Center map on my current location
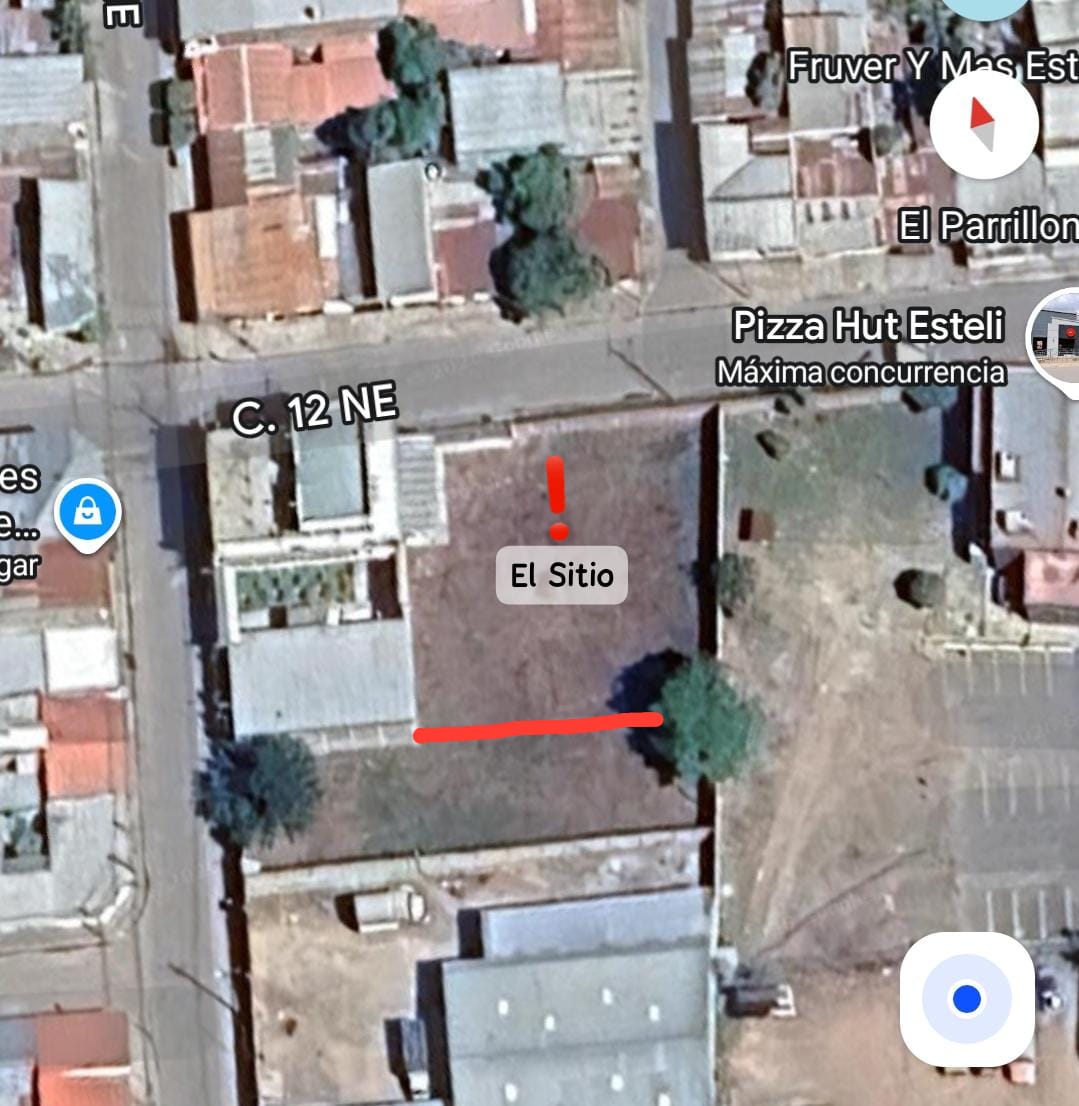Image resolution: width=1079 pixels, height=1106 pixels. [x=966, y=999]
